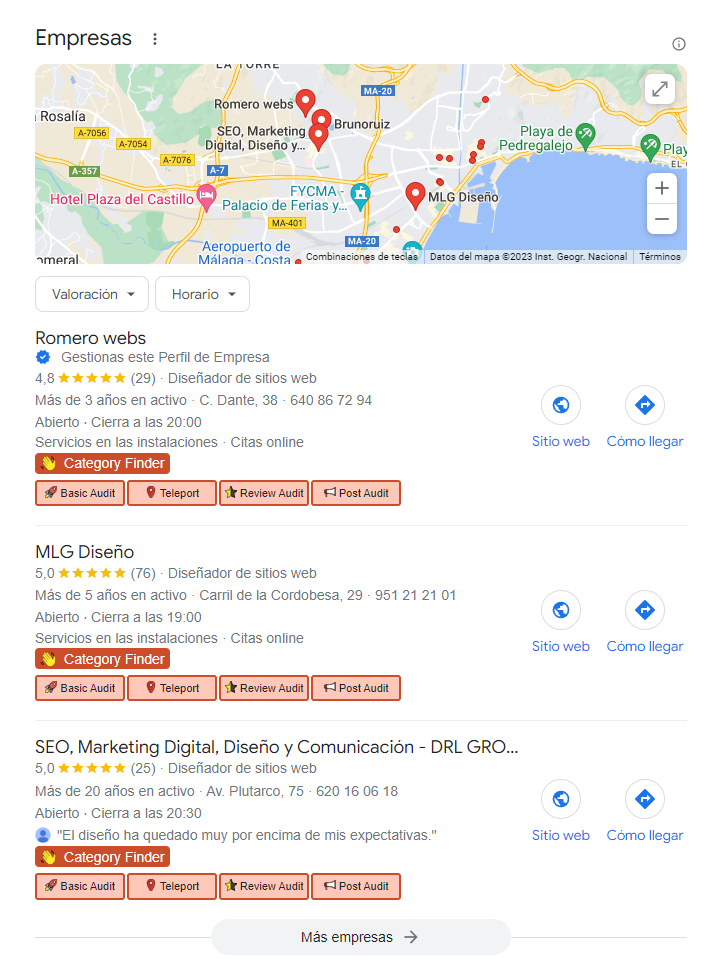
Task: Open the MLG Diseño business listing
Action: (85, 552)
